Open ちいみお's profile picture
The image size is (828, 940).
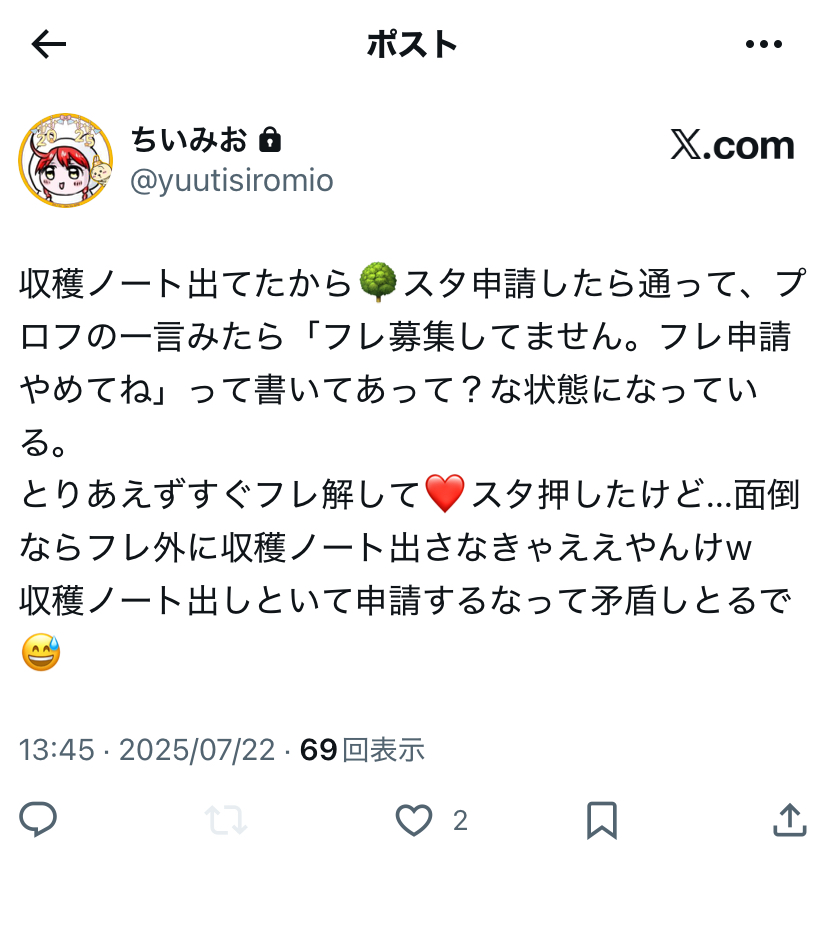(66, 160)
